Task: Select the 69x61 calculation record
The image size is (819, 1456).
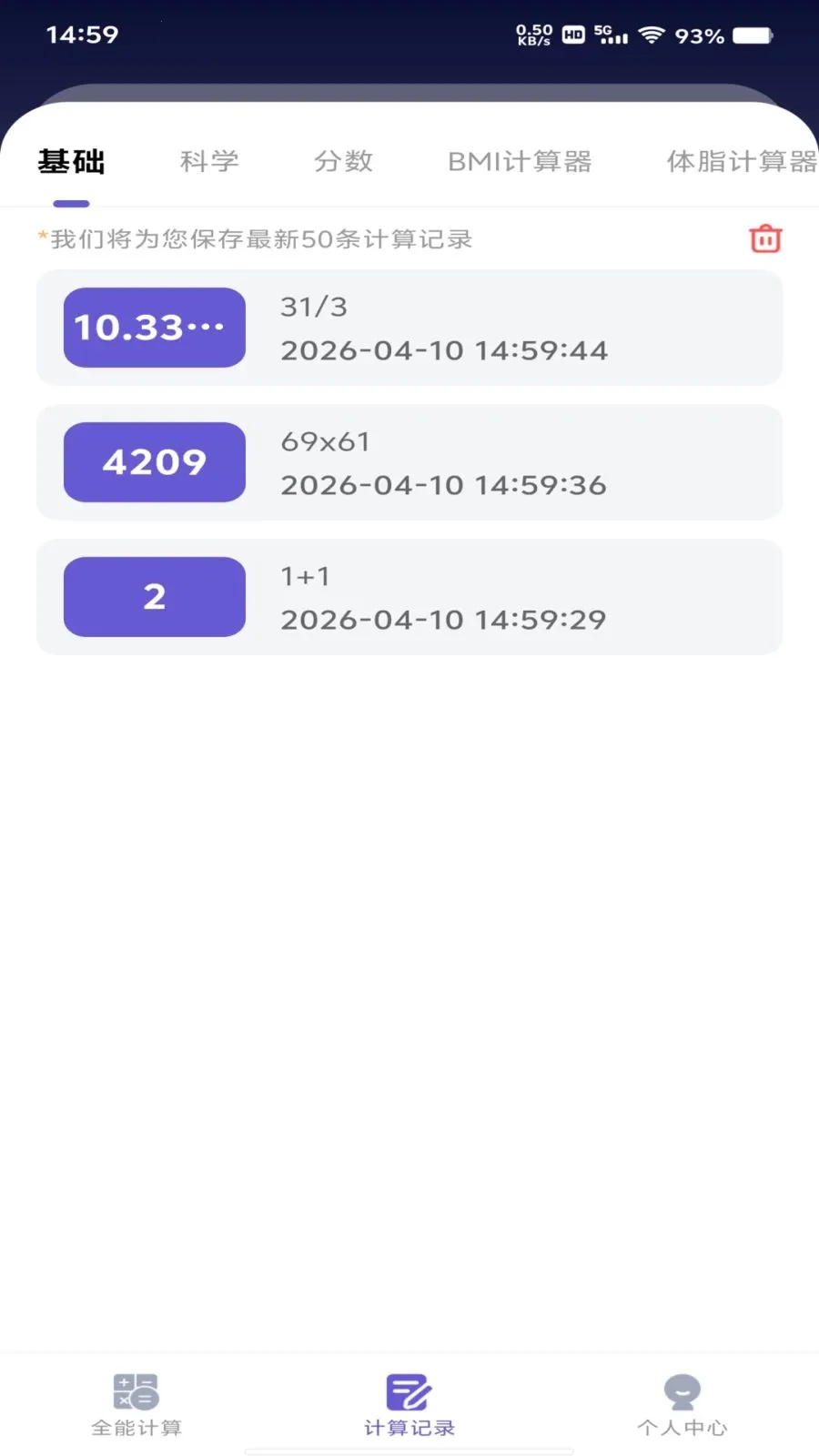Action: 409,462
